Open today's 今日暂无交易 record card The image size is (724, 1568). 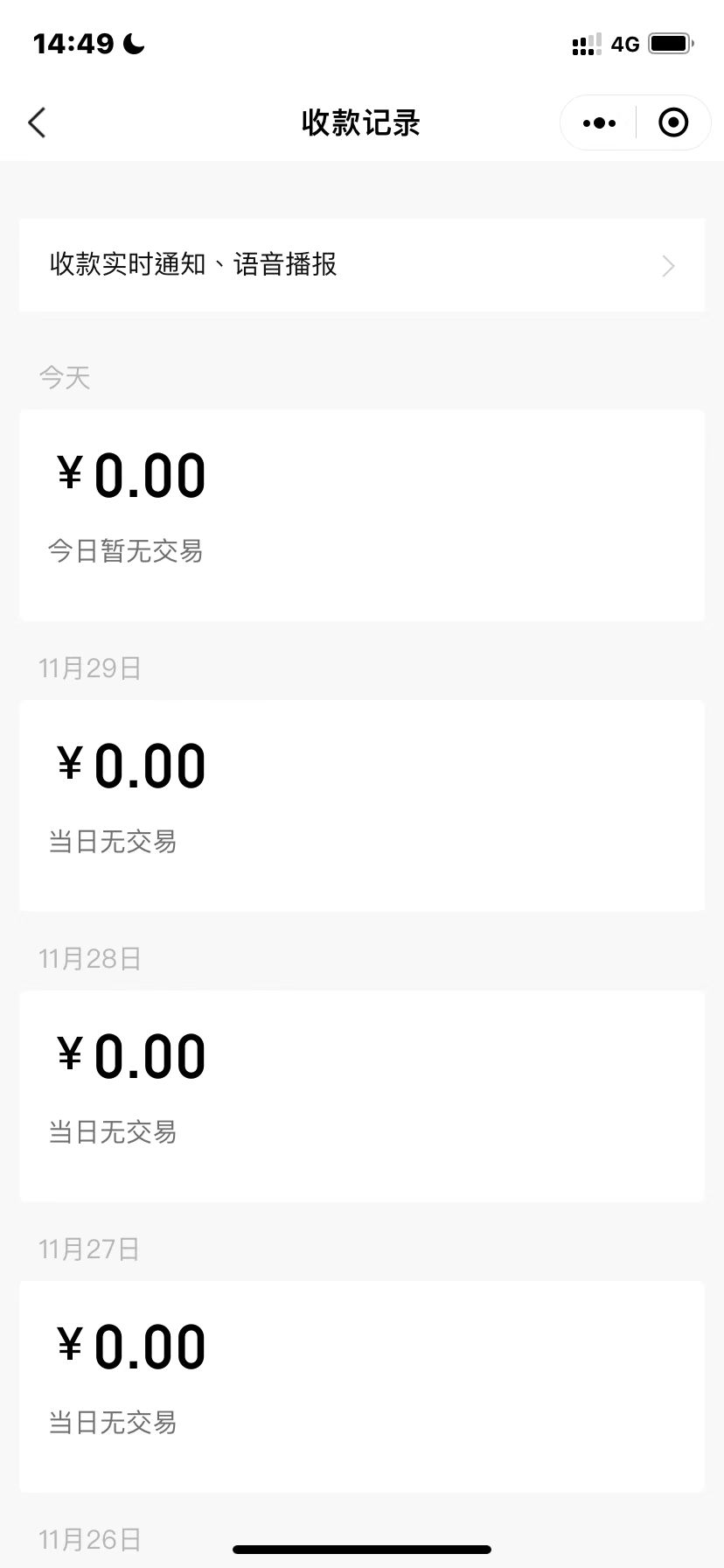(362, 515)
